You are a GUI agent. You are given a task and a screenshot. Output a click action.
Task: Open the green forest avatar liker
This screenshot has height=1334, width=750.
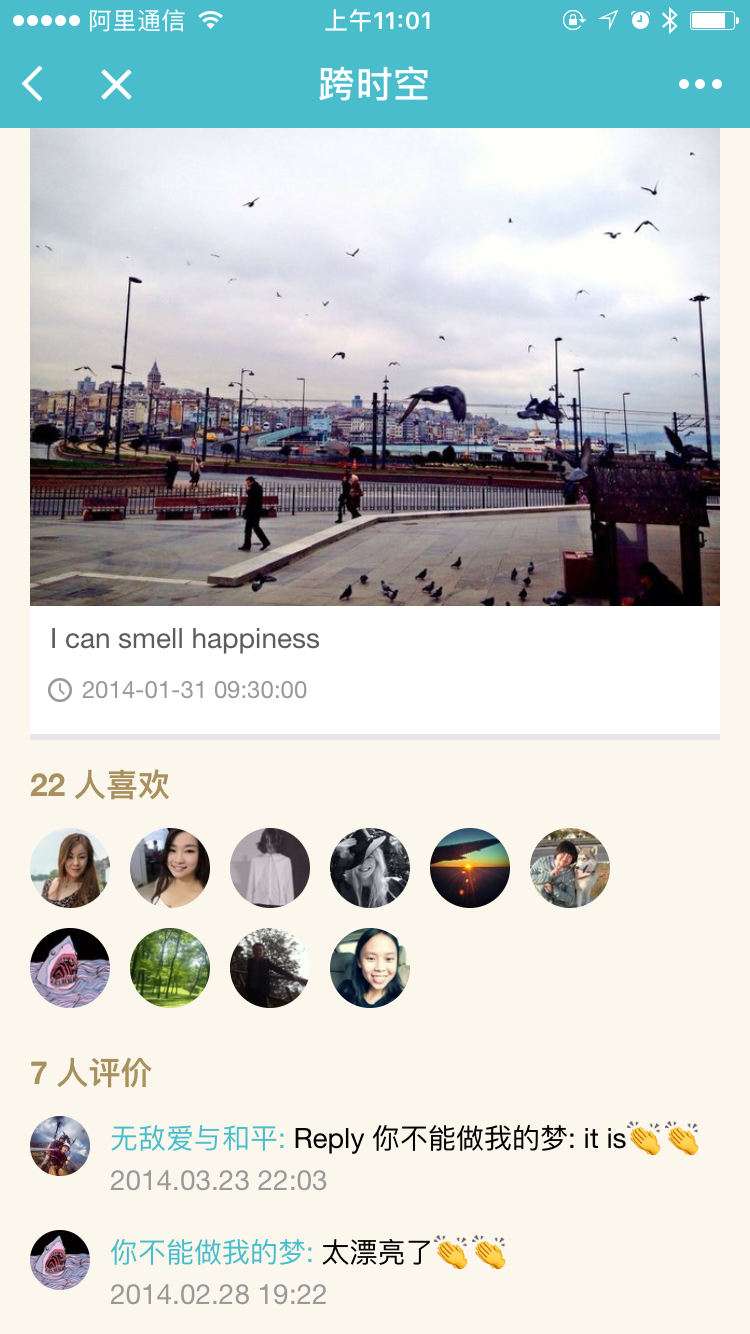(170, 968)
